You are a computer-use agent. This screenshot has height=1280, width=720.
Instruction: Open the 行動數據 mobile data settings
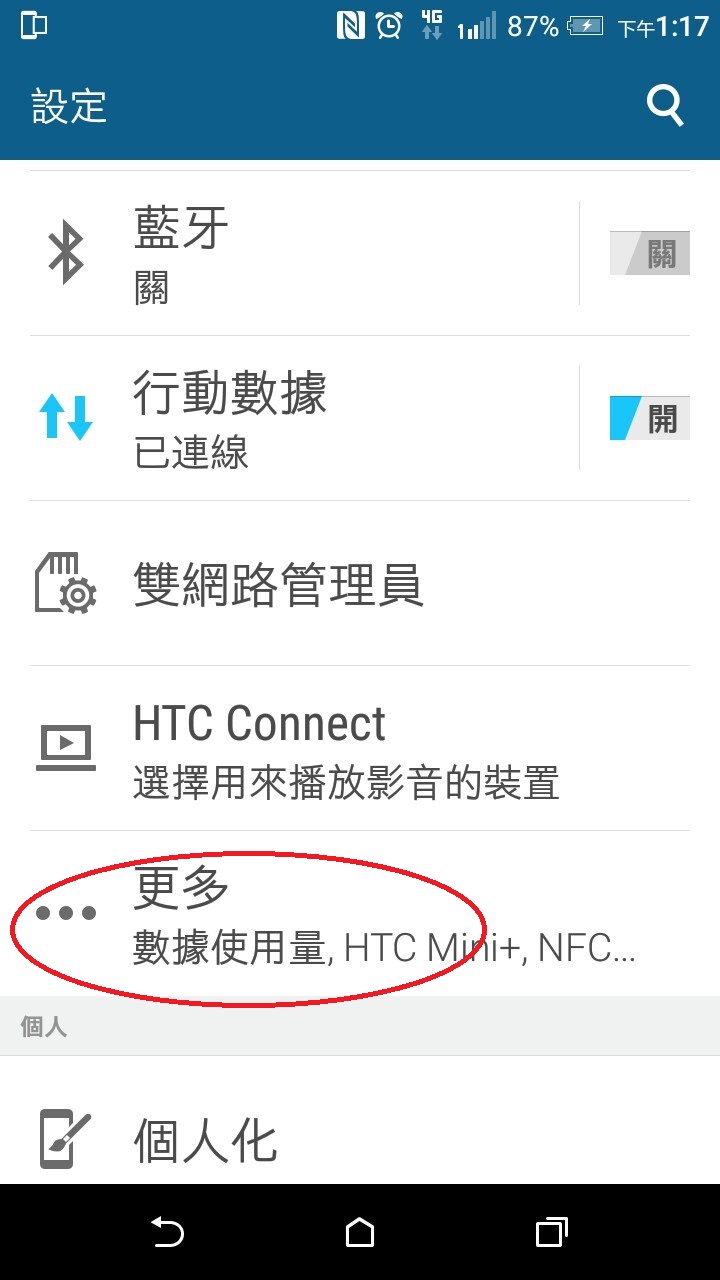pos(300,418)
